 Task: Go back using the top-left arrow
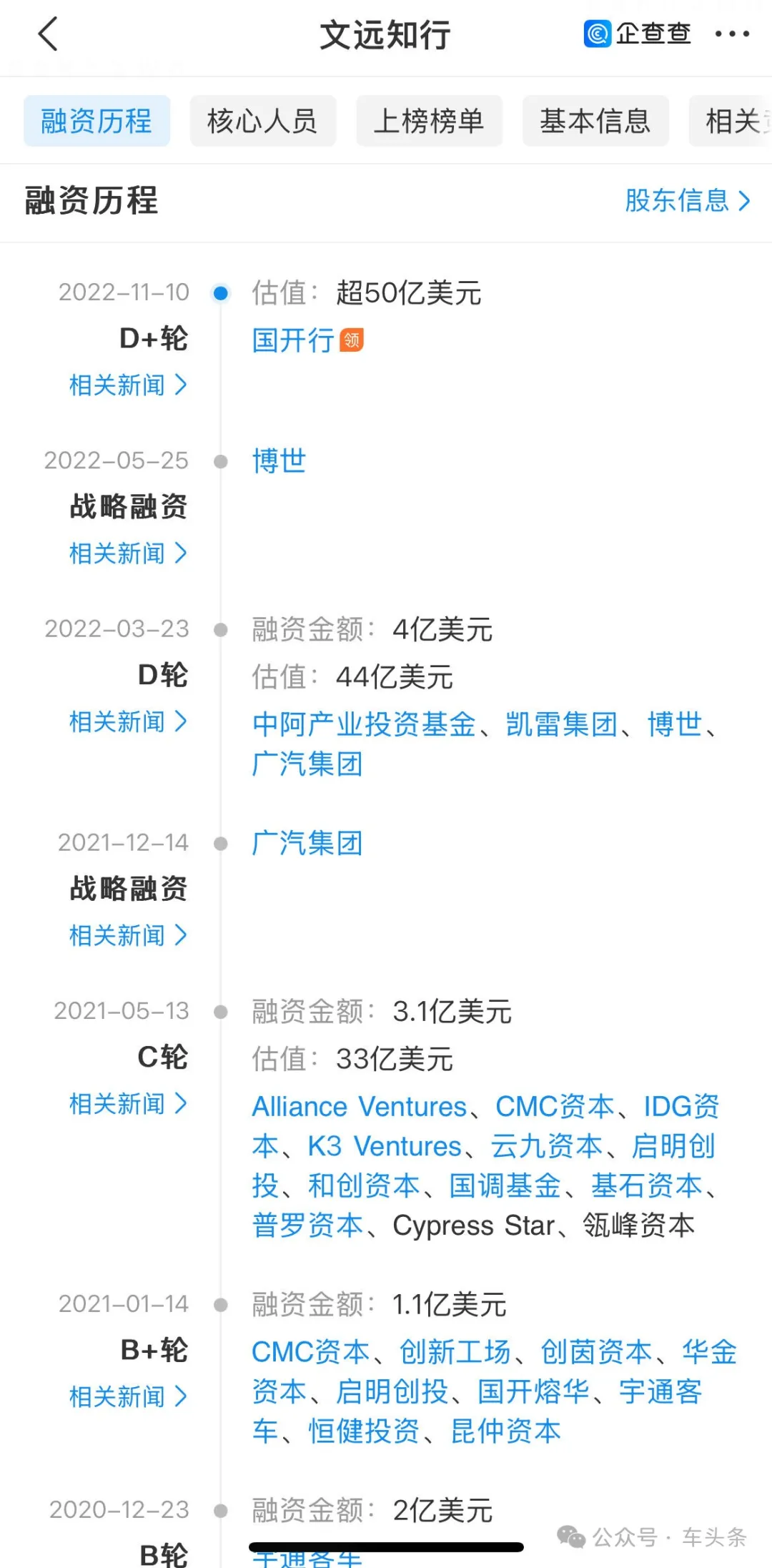pyautogui.click(x=48, y=34)
